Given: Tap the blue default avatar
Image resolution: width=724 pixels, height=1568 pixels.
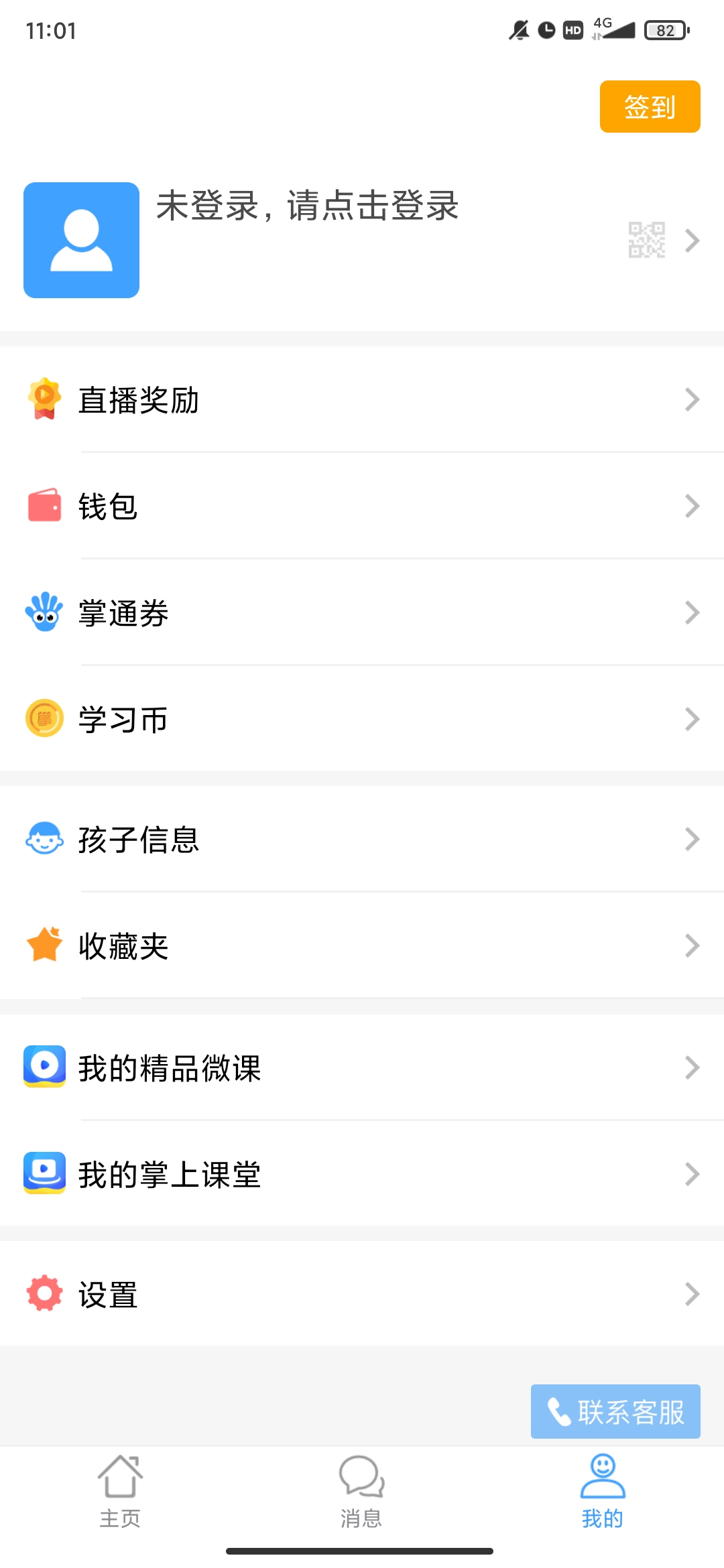Looking at the screenshot, I should point(81,240).
